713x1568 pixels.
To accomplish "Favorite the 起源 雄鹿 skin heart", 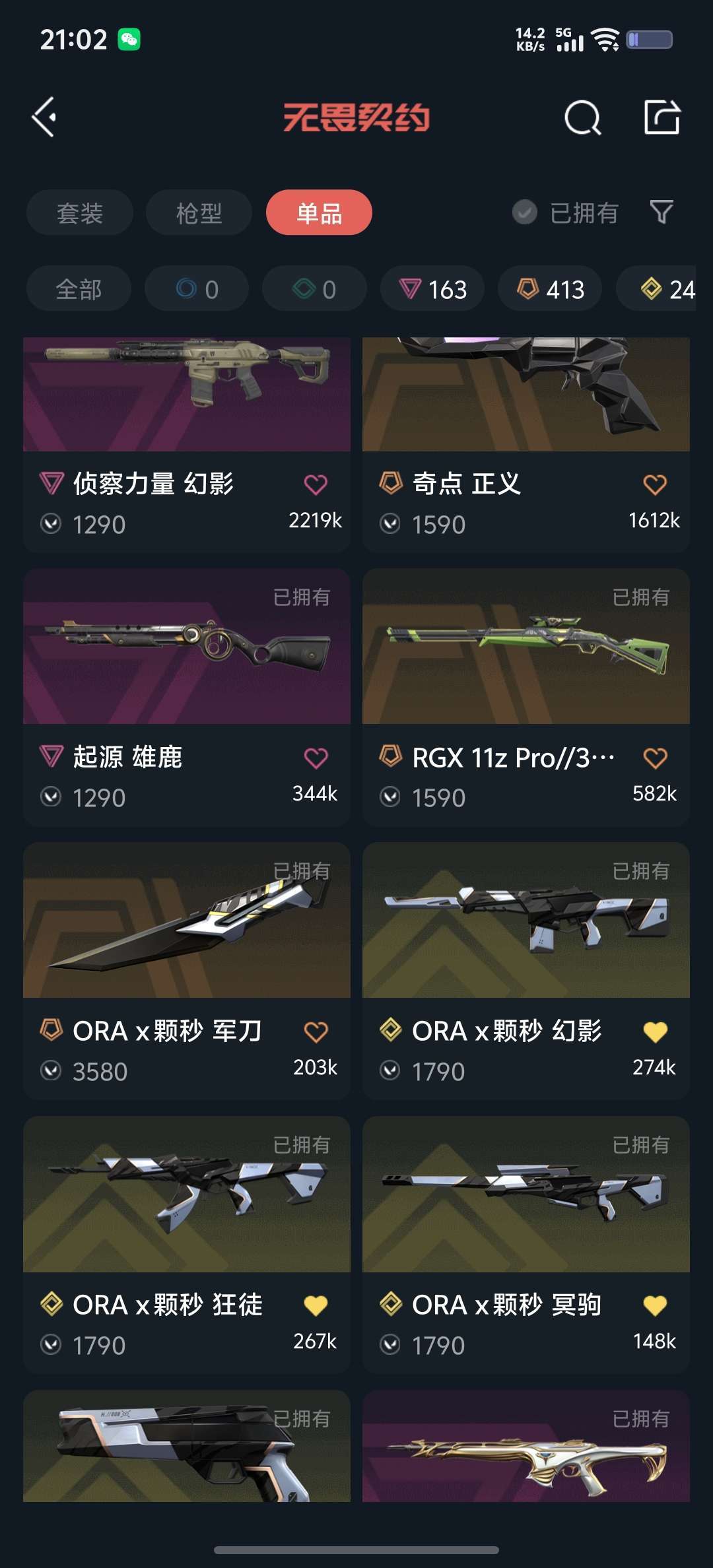I will point(318,758).
